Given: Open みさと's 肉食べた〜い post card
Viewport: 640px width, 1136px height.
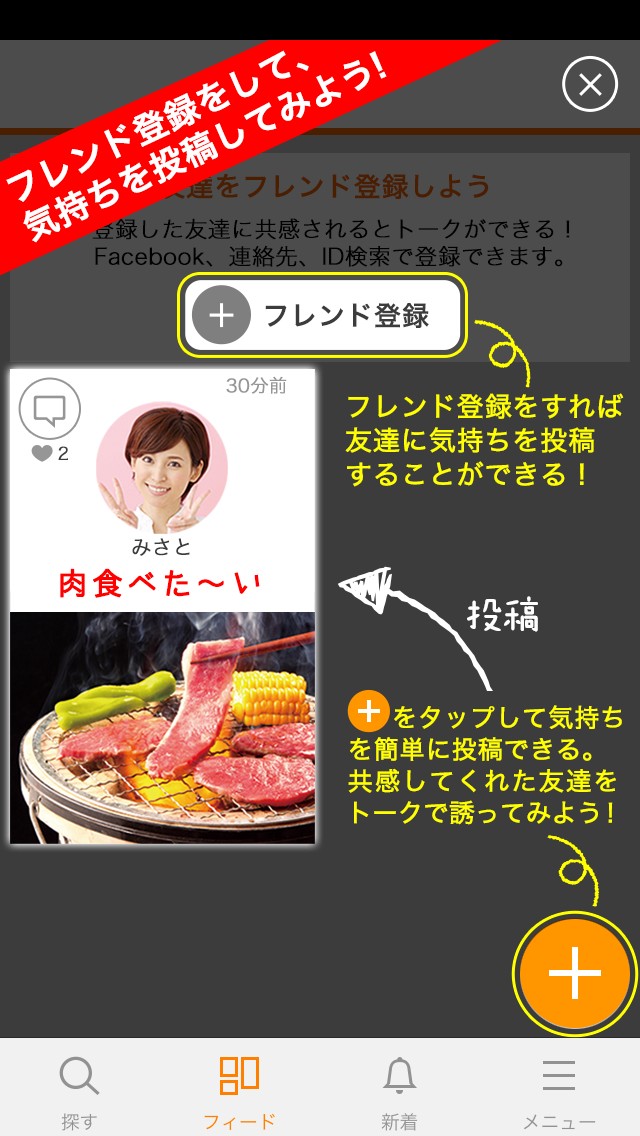Looking at the screenshot, I should 162,606.
